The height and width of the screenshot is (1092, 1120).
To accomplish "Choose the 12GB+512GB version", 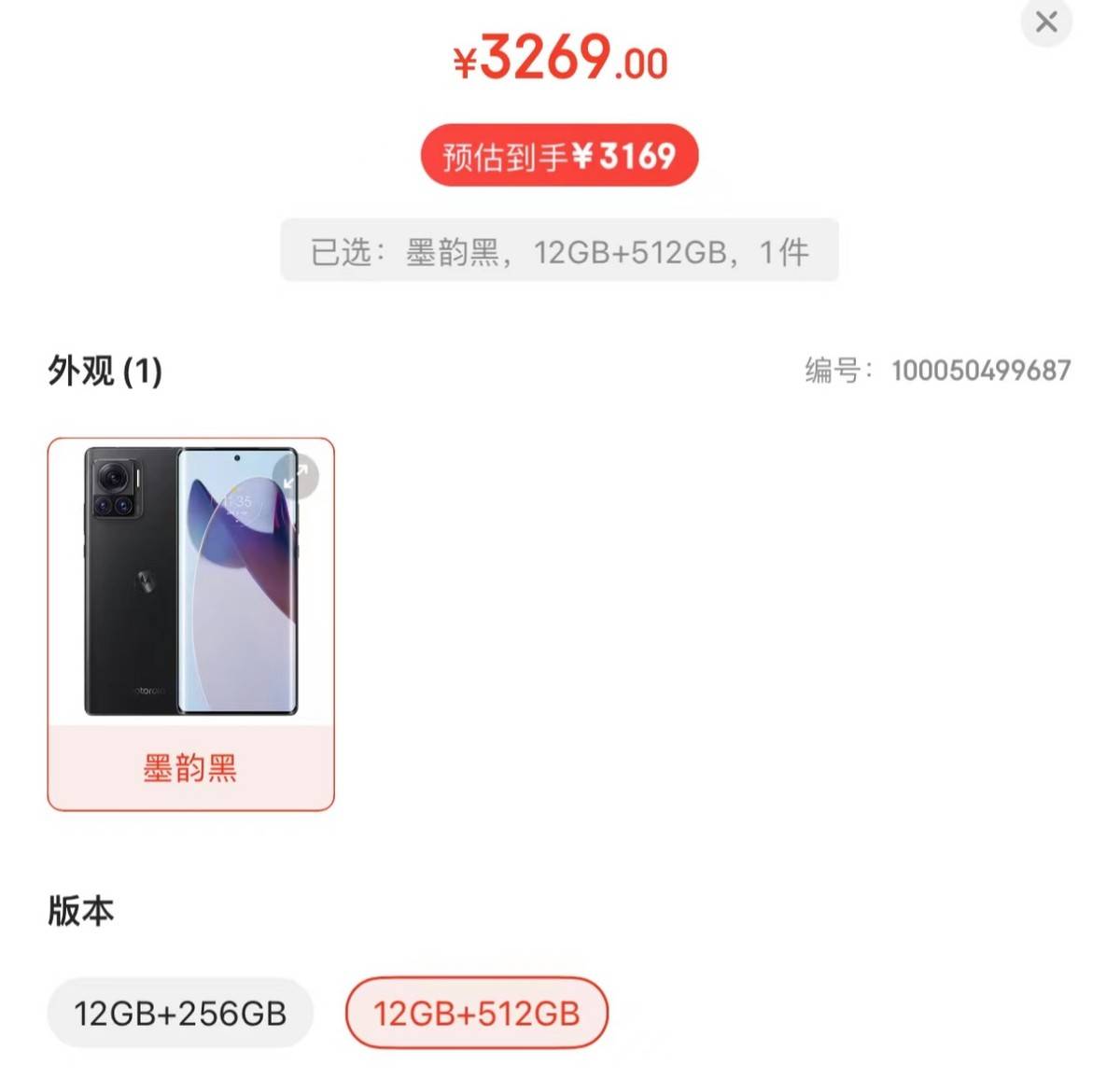I will click(477, 1014).
